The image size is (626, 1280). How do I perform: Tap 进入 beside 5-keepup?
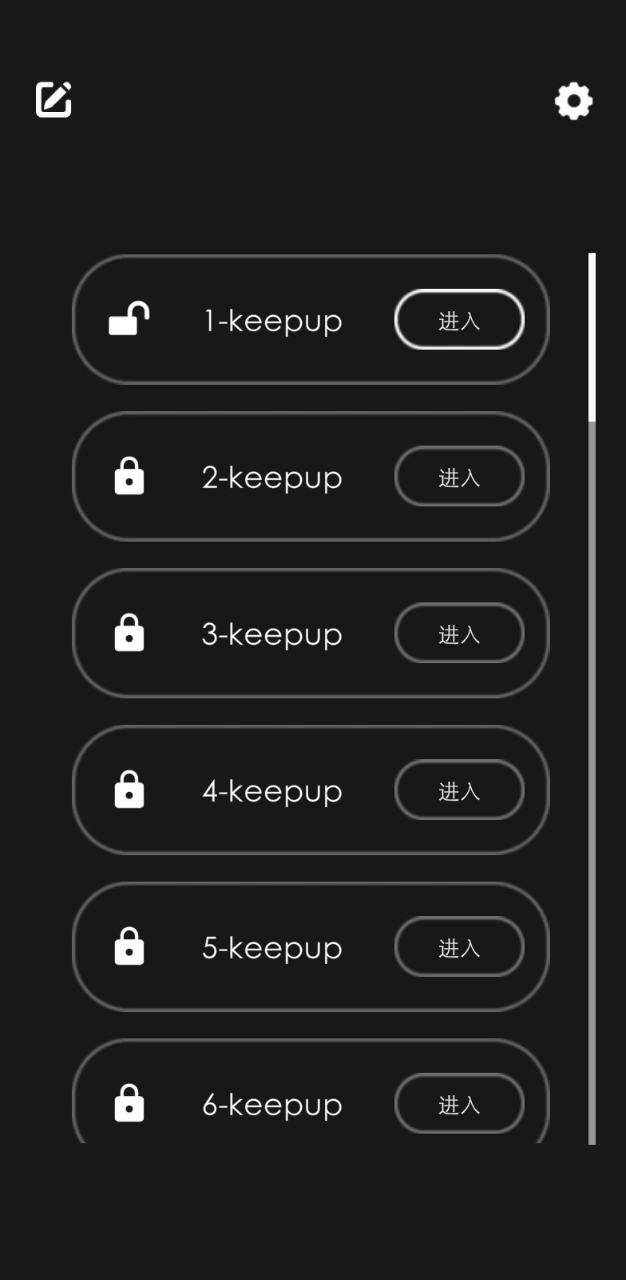click(460, 947)
